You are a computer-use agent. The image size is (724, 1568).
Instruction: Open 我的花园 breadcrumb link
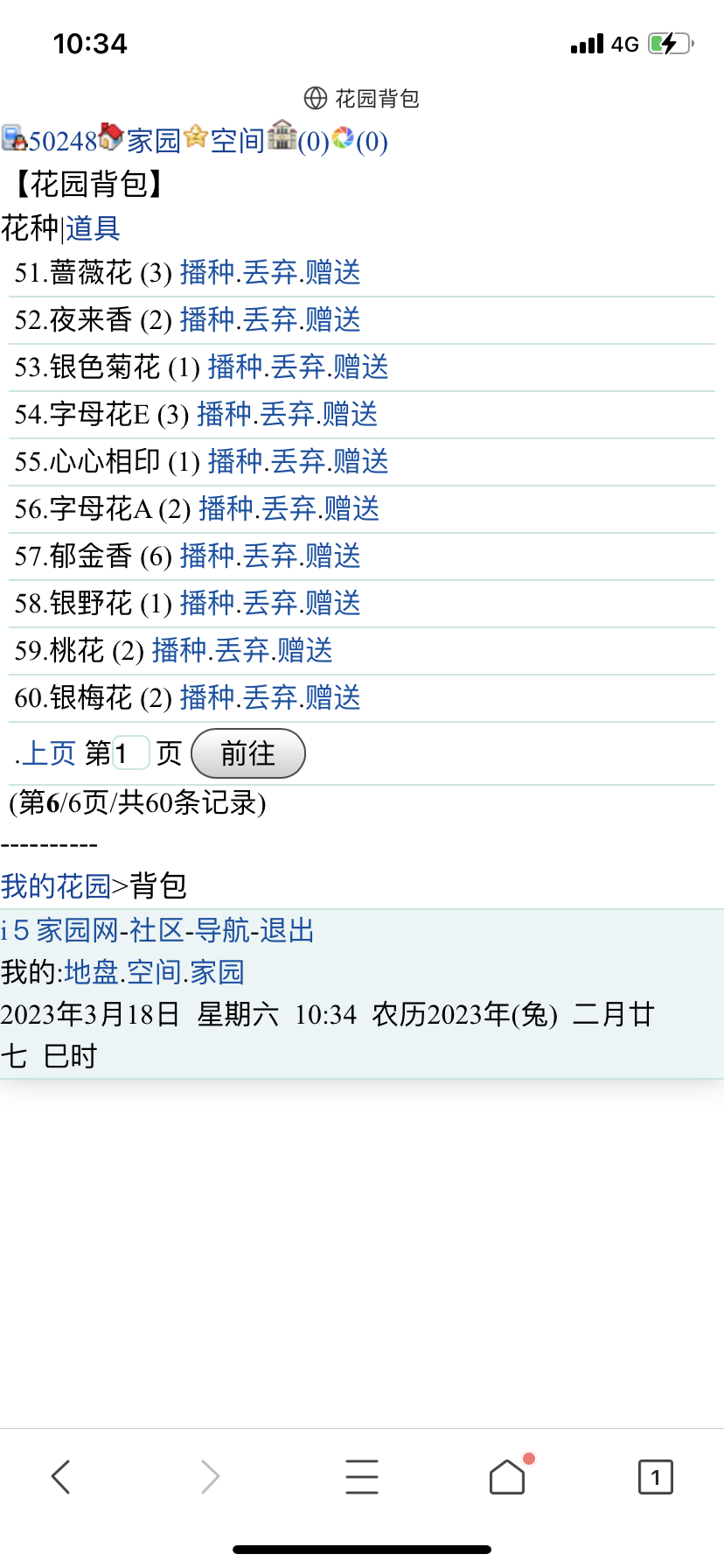(56, 886)
